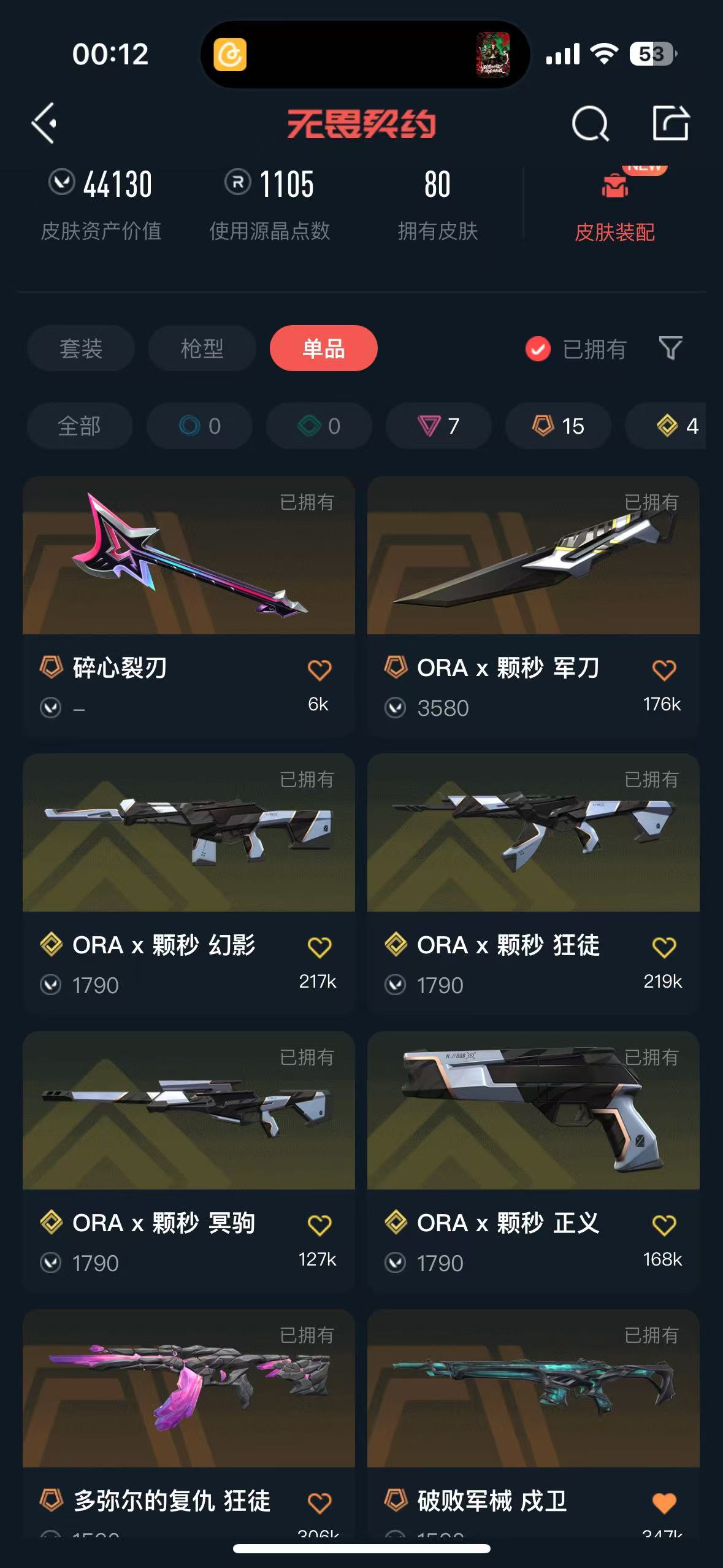Select the 单品 tab

pos(323,348)
